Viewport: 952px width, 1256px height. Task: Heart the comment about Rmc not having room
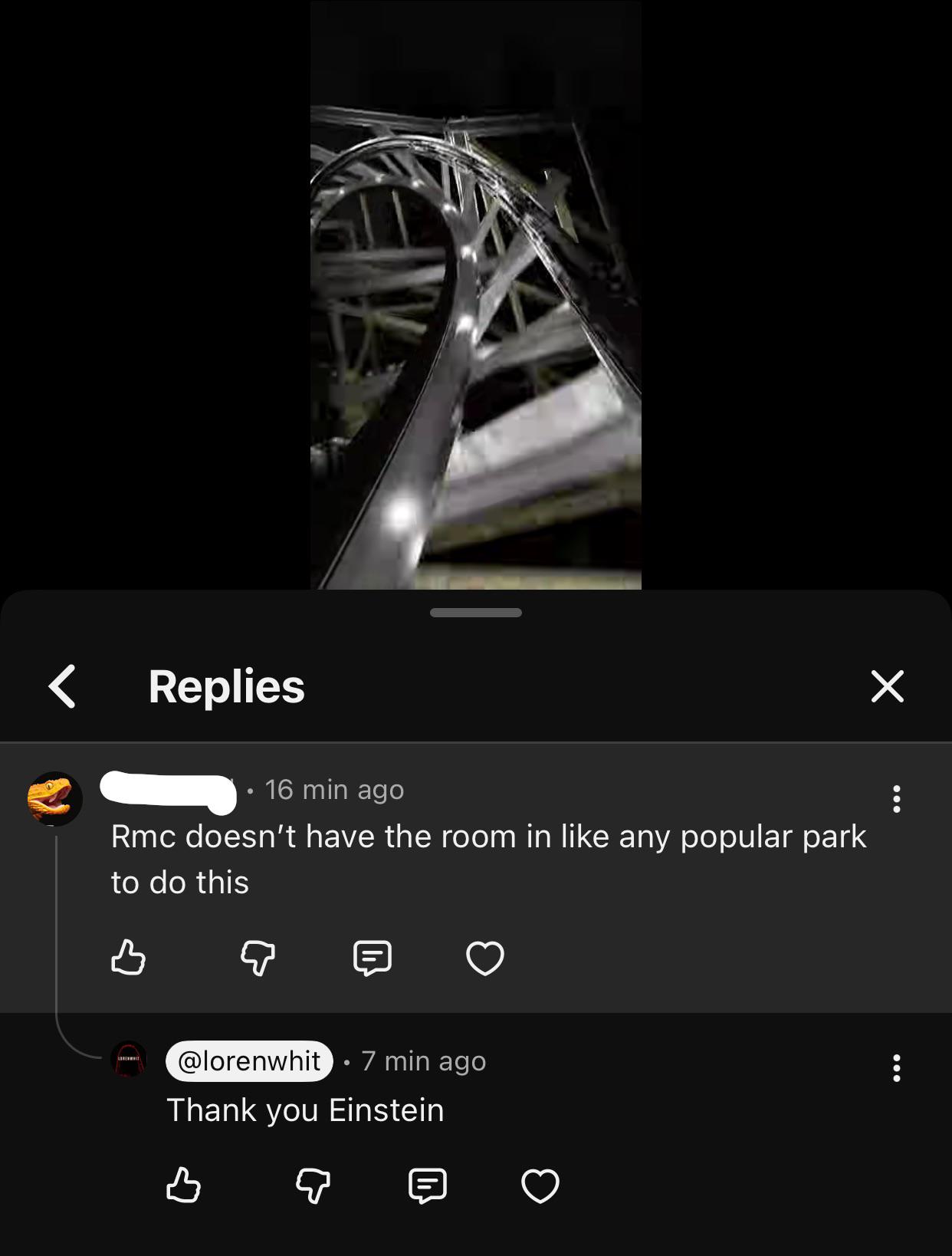[x=485, y=958]
